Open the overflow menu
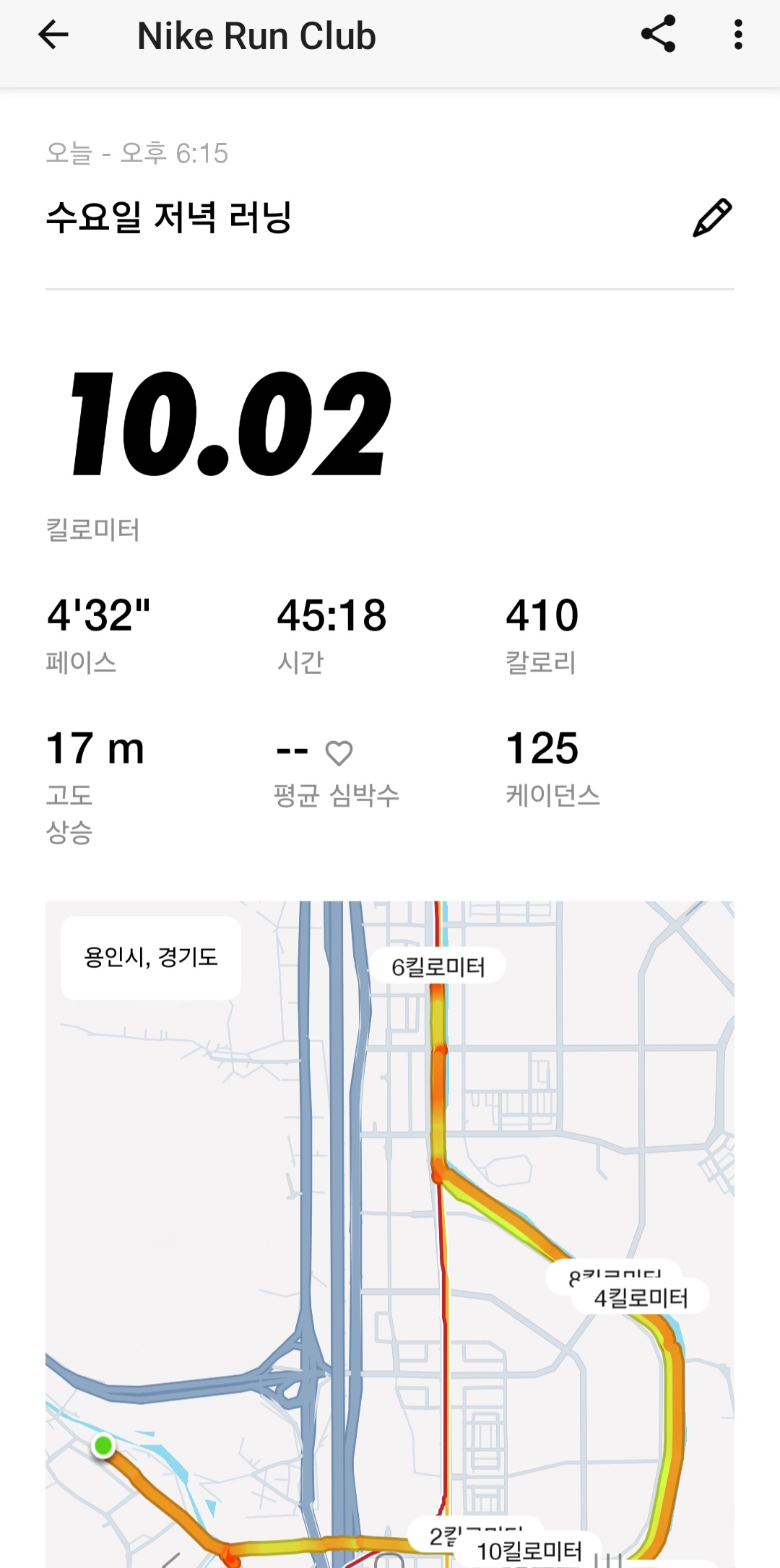 737,35
